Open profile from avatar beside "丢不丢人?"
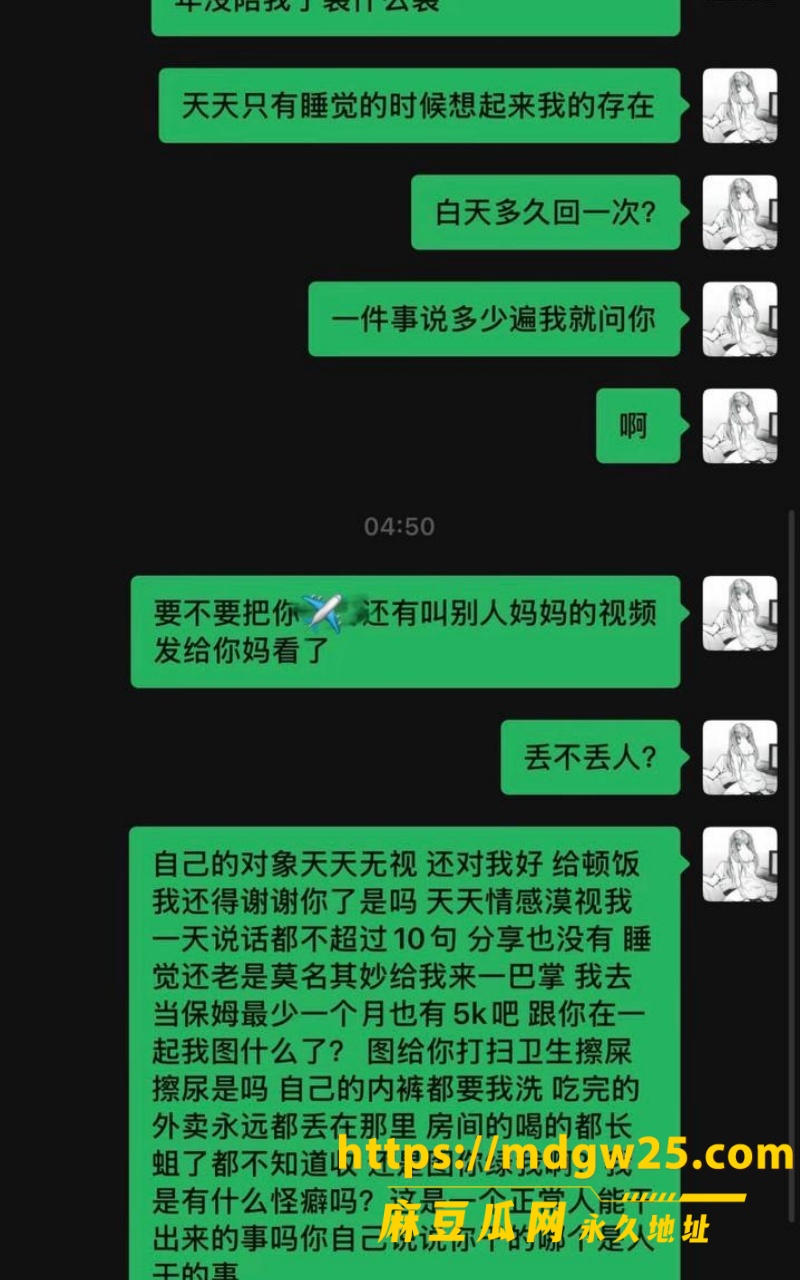 740,757
